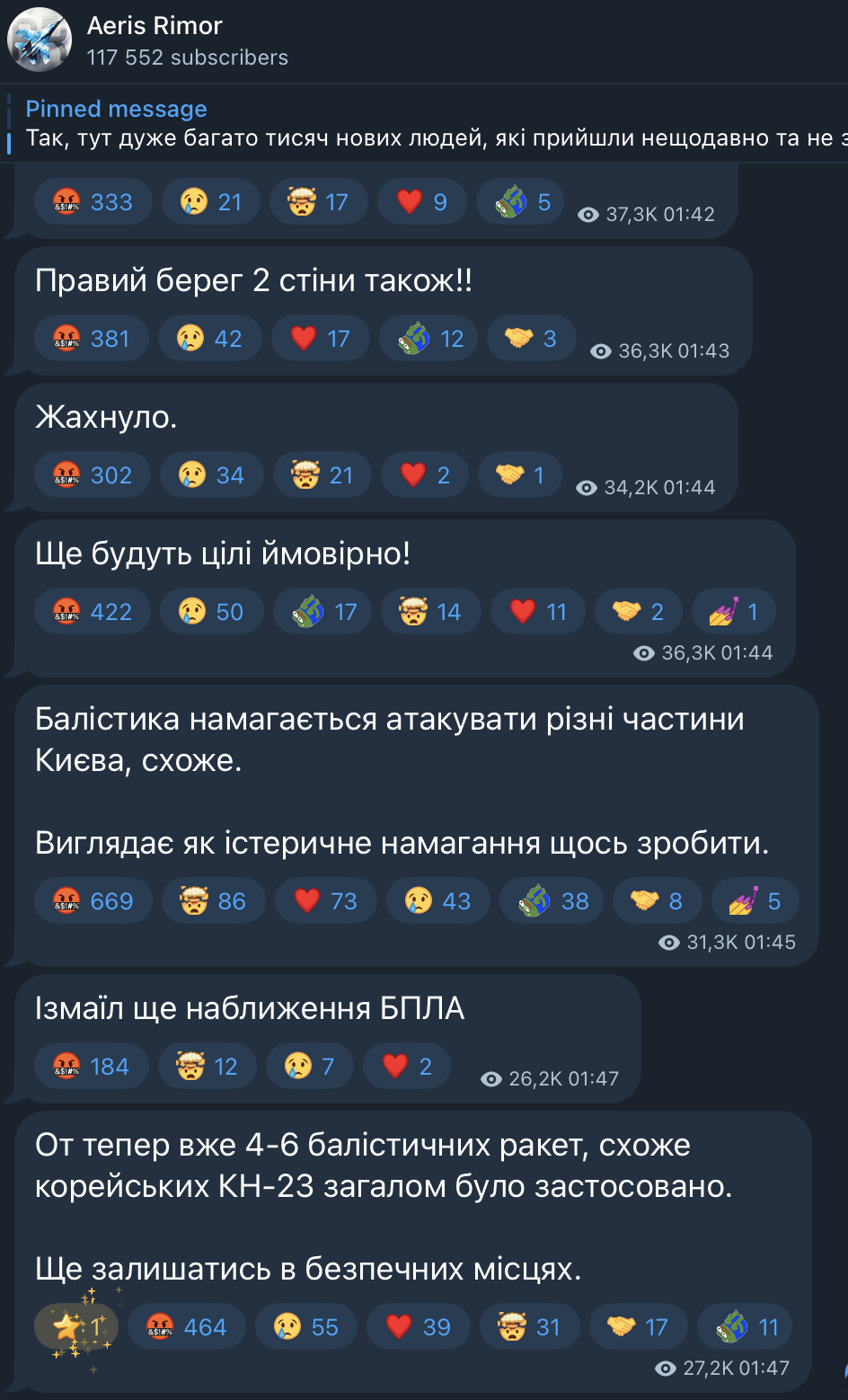
Task: Tap crying reaction showing 50
Action: click(212, 612)
